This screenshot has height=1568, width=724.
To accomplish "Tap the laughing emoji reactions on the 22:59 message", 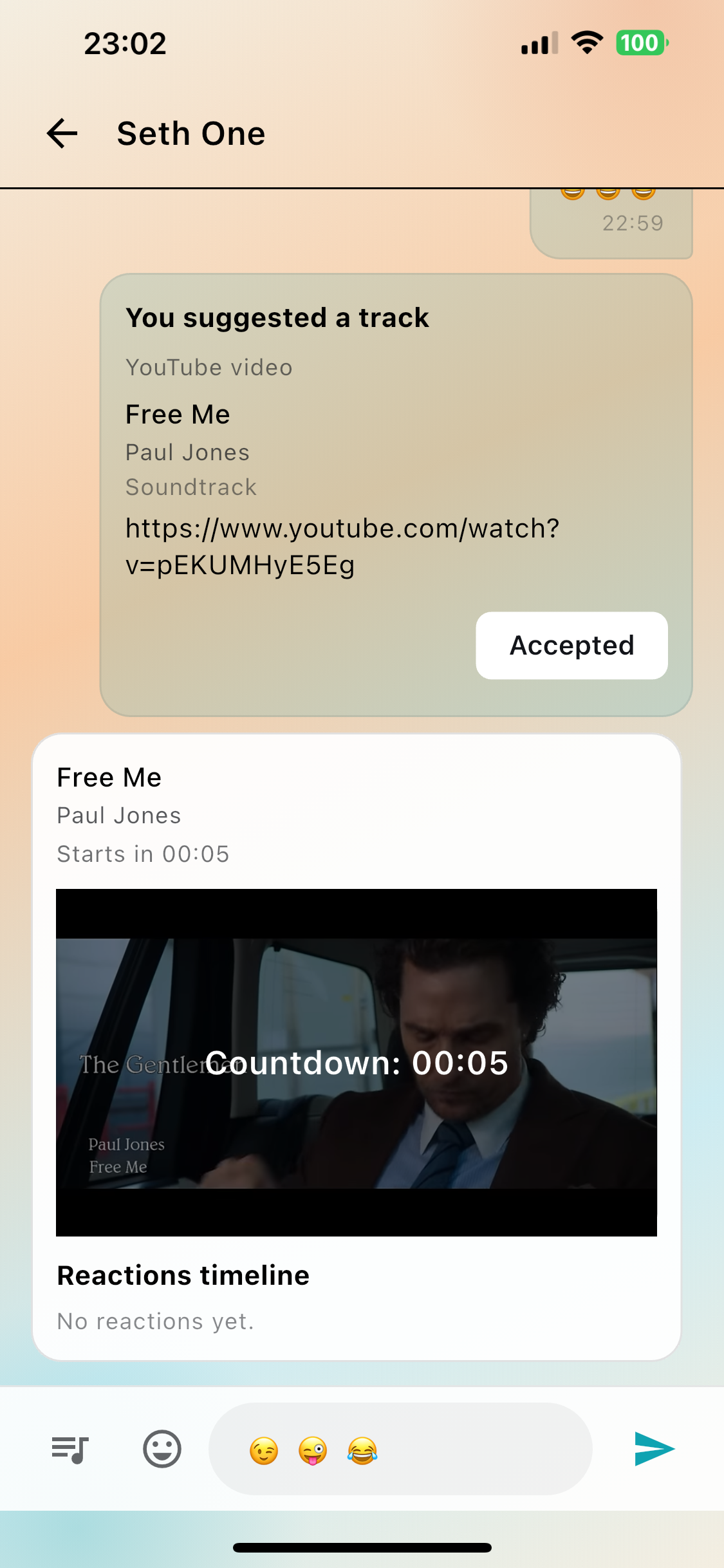I will coord(608,193).
